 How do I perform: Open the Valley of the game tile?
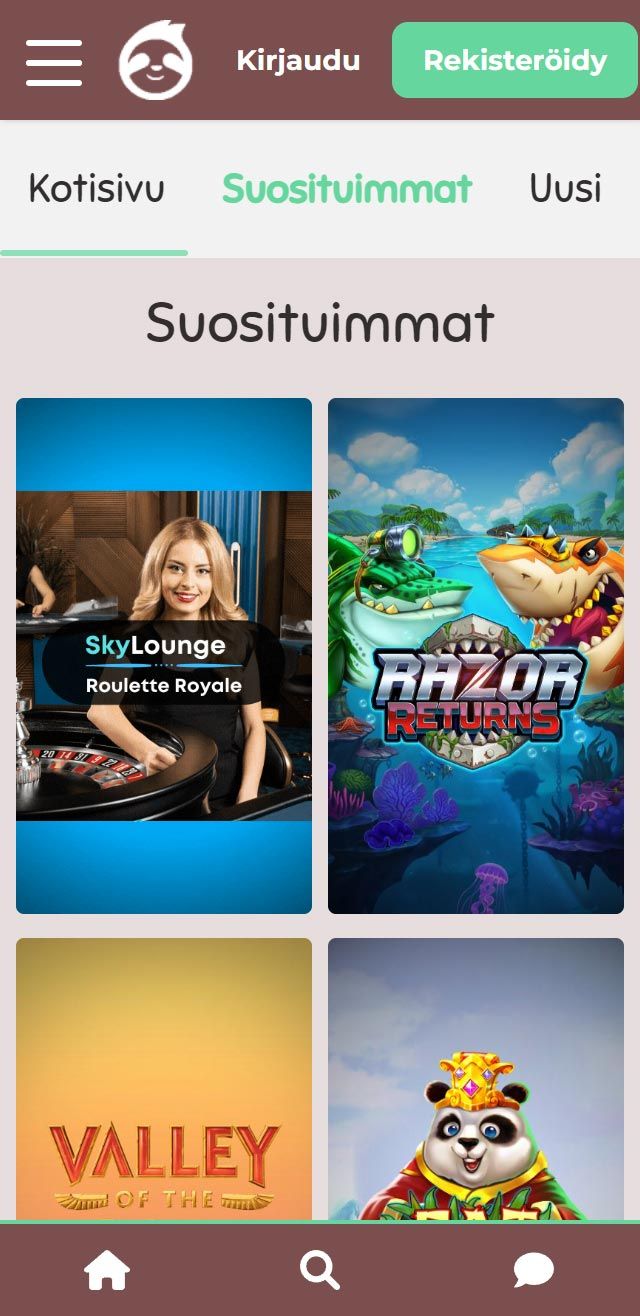pos(164,1080)
